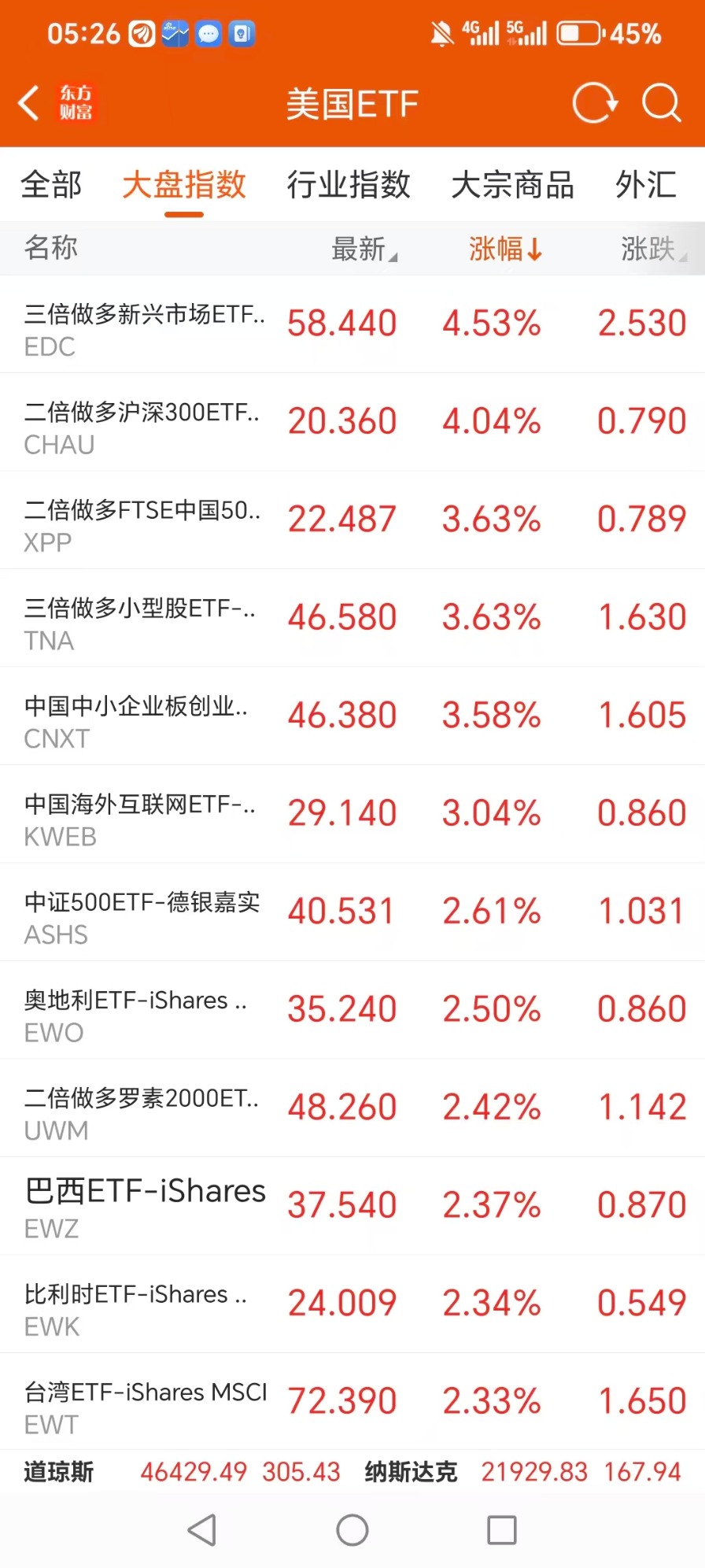705x1568 pixels.
Task: Toggle the 涨幅 sort order
Action: click(505, 250)
